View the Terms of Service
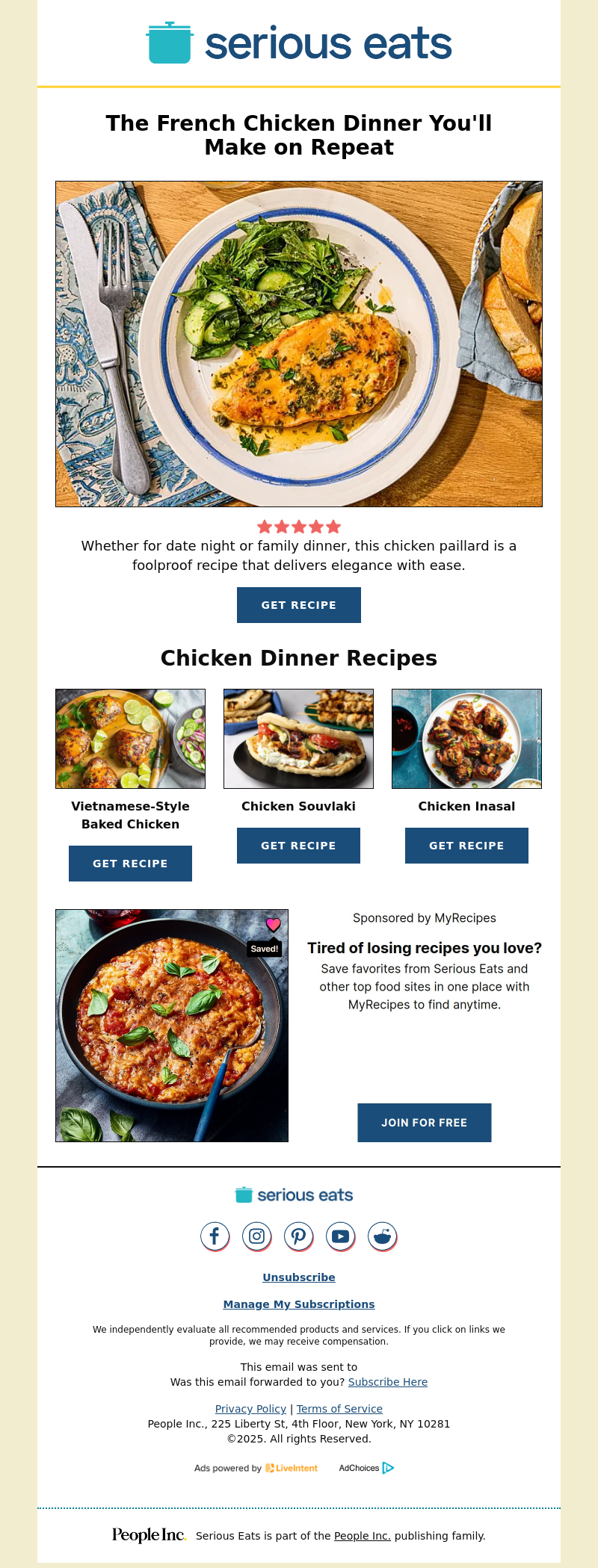Screen dimensions: 598x1568 coord(339,1409)
